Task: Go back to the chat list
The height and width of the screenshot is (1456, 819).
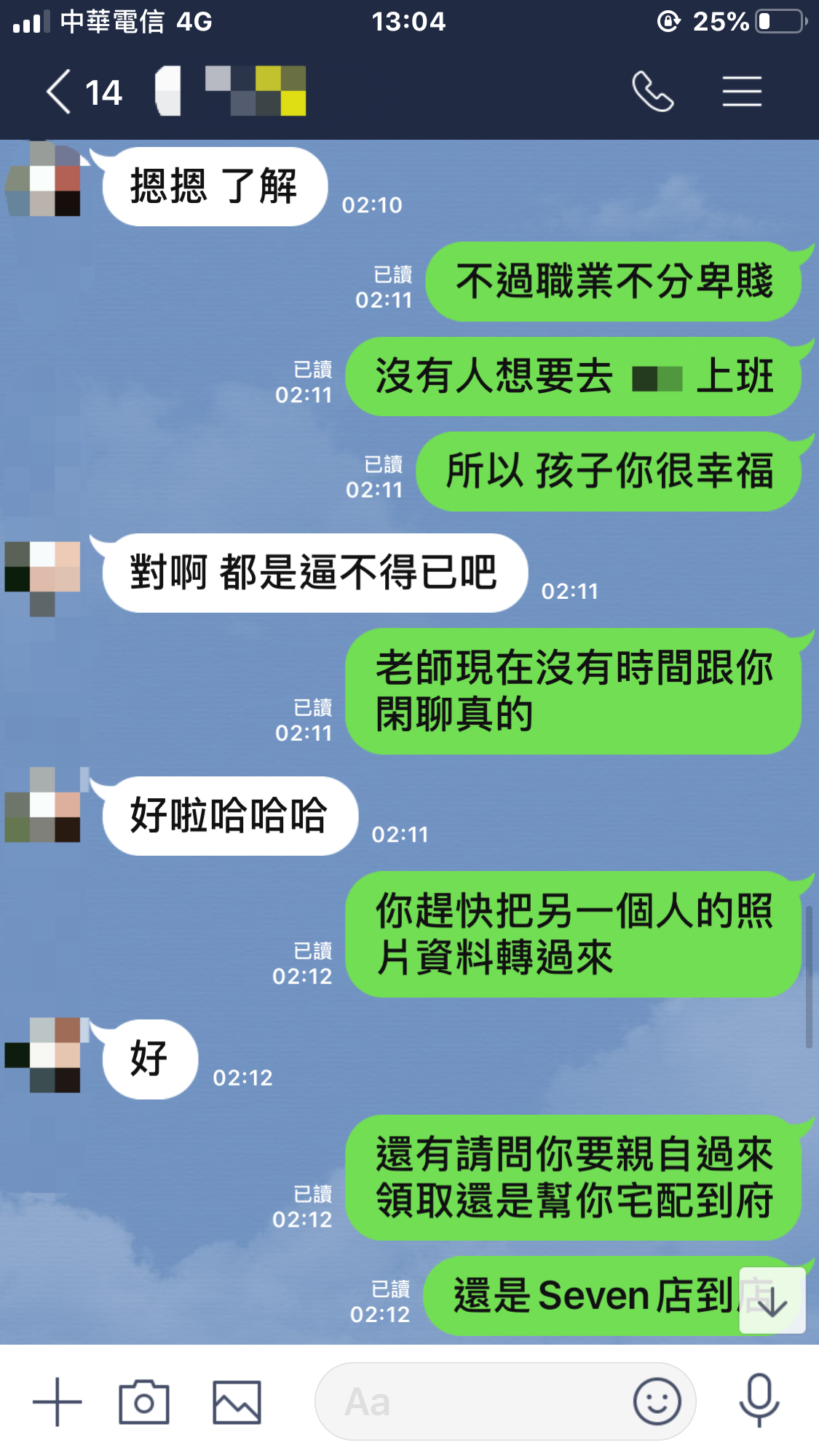Action: (x=60, y=92)
